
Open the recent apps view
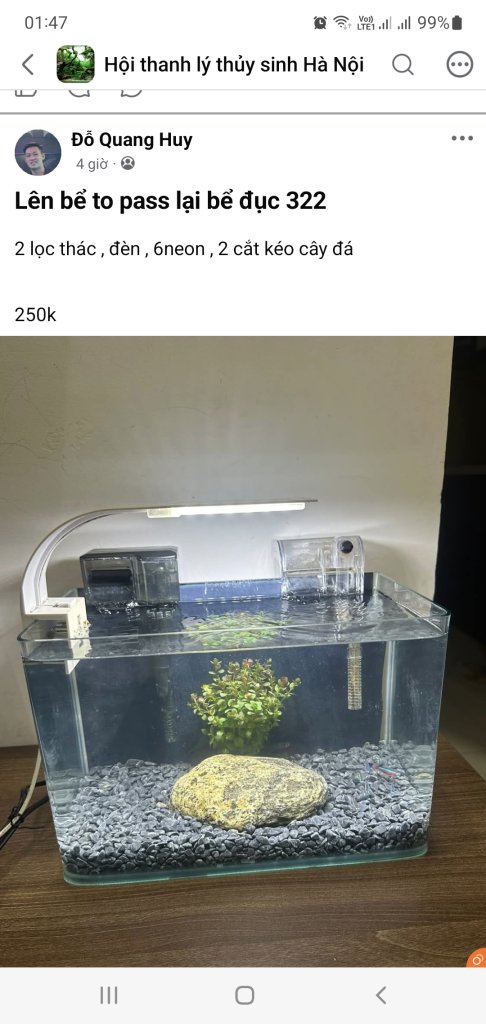pyautogui.click(x=108, y=995)
